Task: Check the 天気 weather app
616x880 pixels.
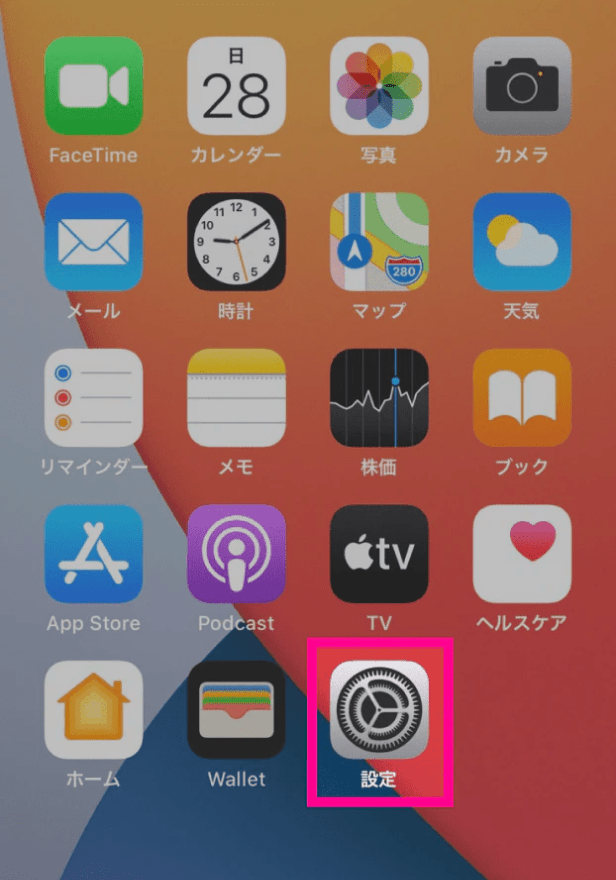Action: [x=522, y=242]
